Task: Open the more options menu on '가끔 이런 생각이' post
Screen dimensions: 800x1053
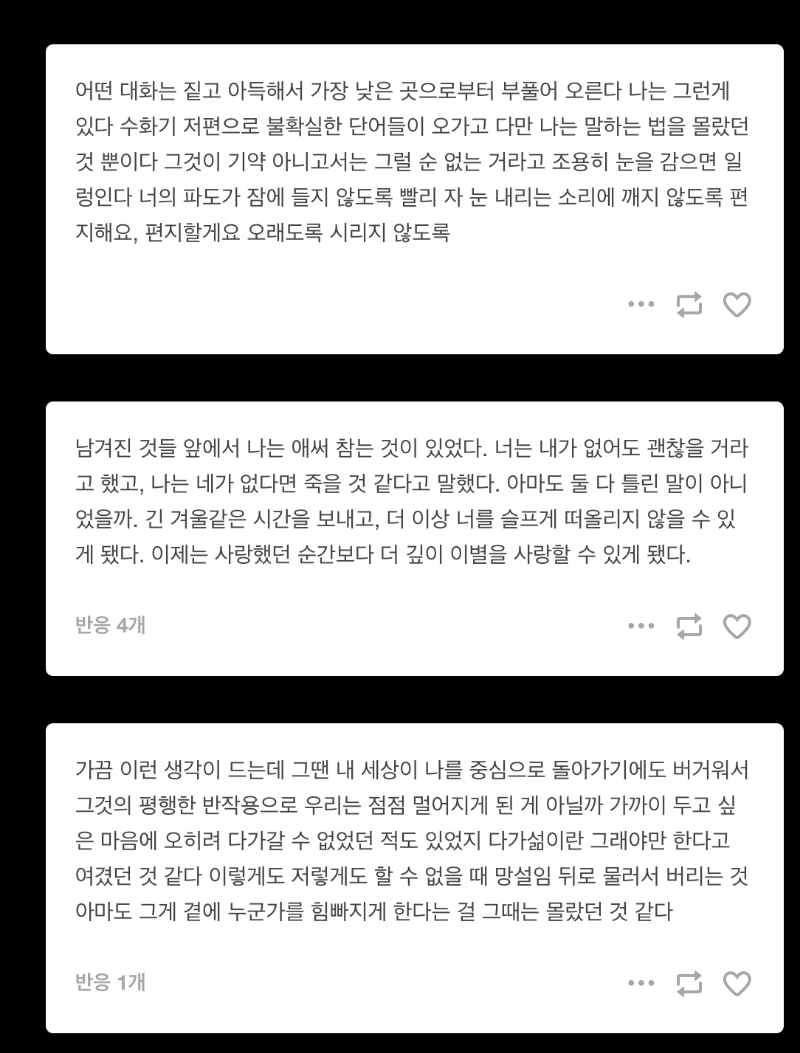Action: click(641, 983)
